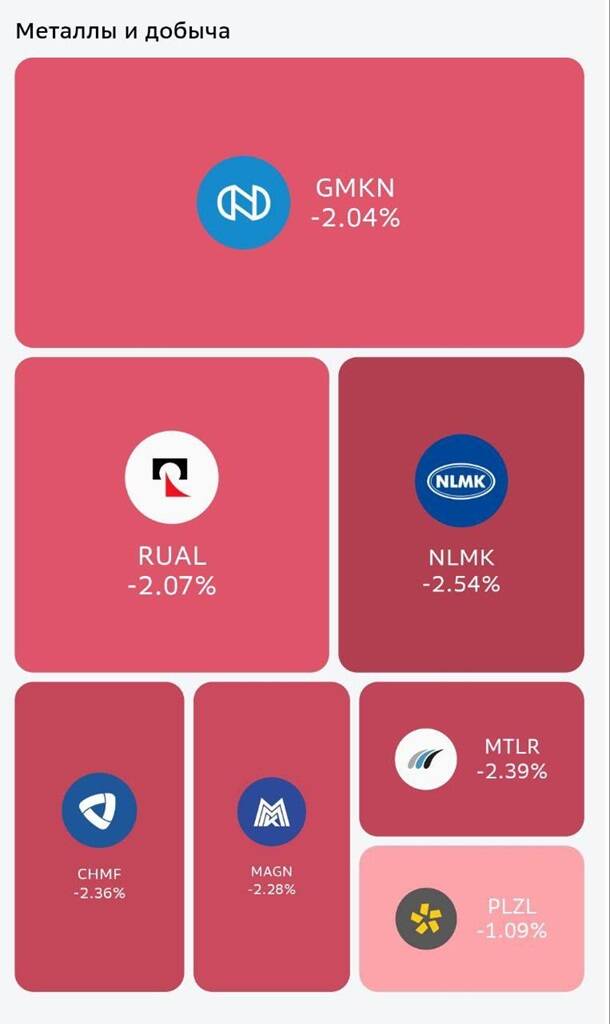View the CHMF stock details
Image resolution: width=610 pixels, height=1024 pixels.
(99, 836)
